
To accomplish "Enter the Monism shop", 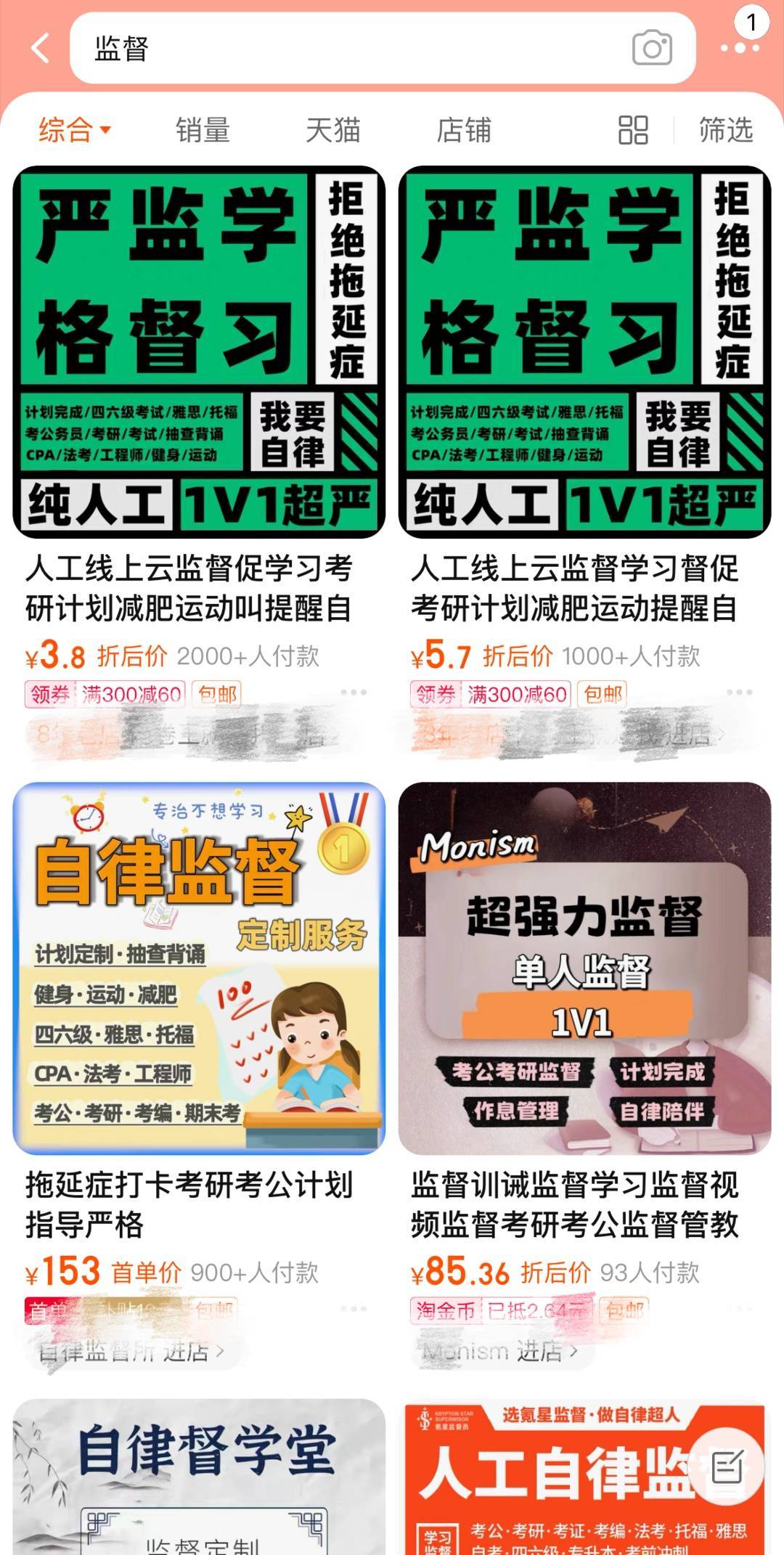I will pyautogui.click(x=501, y=1351).
